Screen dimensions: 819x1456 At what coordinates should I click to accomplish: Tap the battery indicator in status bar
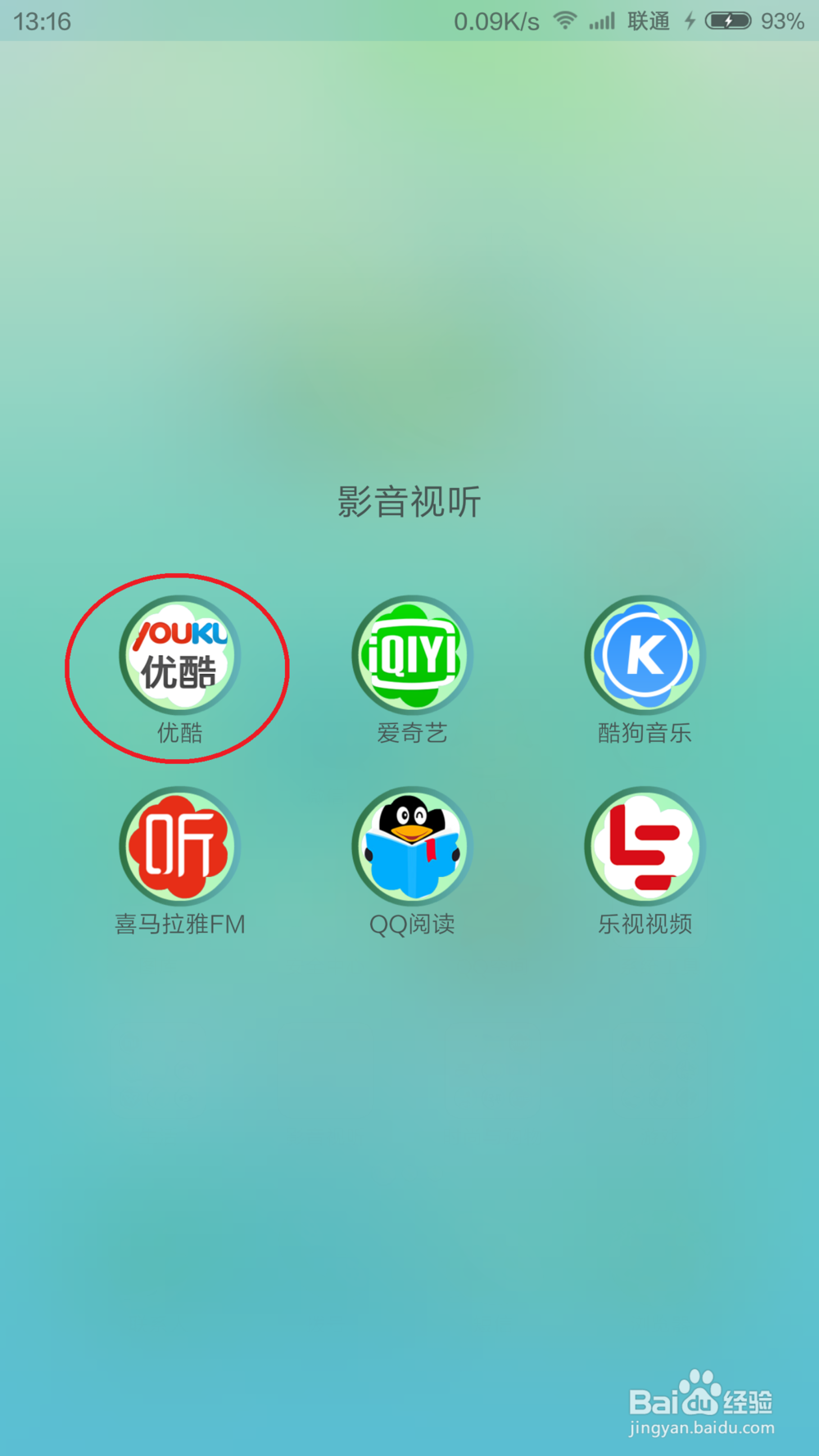pyautogui.click(x=727, y=20)
